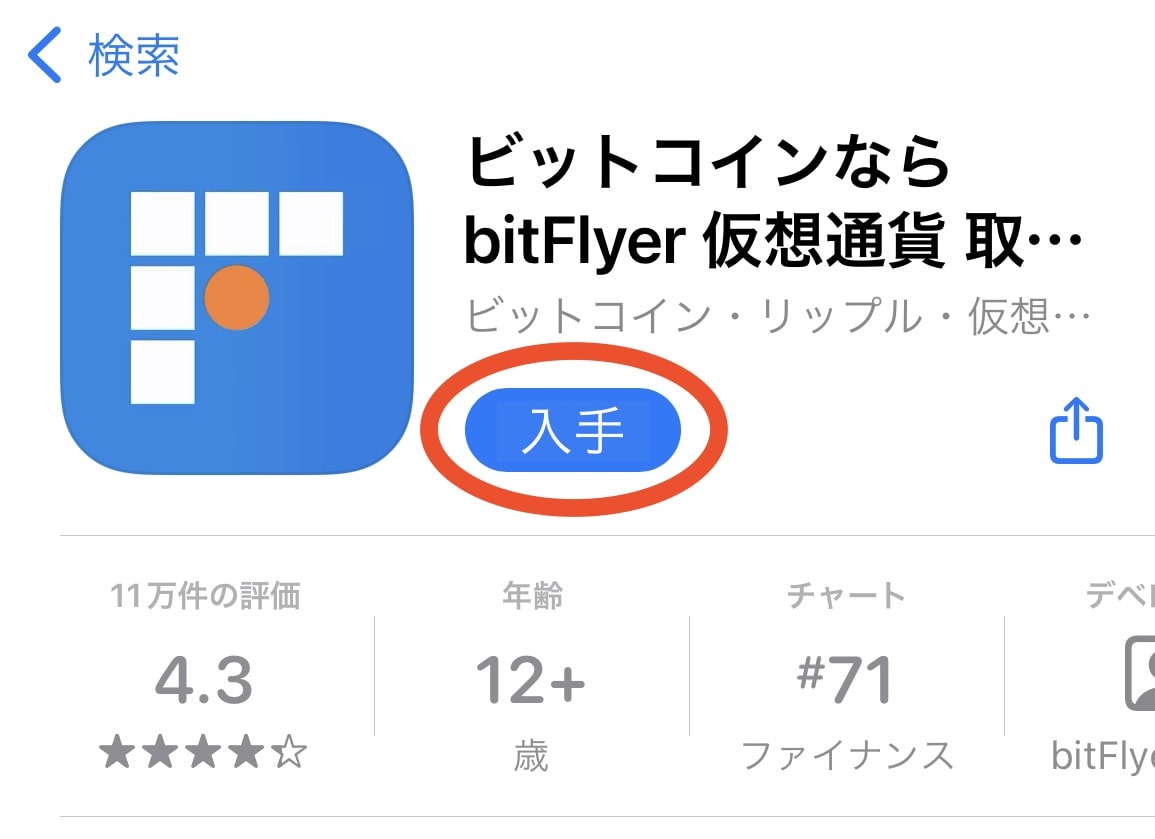Share the bitFlyer app page
Image resolution: width=1155 pixels, height=839 pixels.
(x=1076, y=431)
